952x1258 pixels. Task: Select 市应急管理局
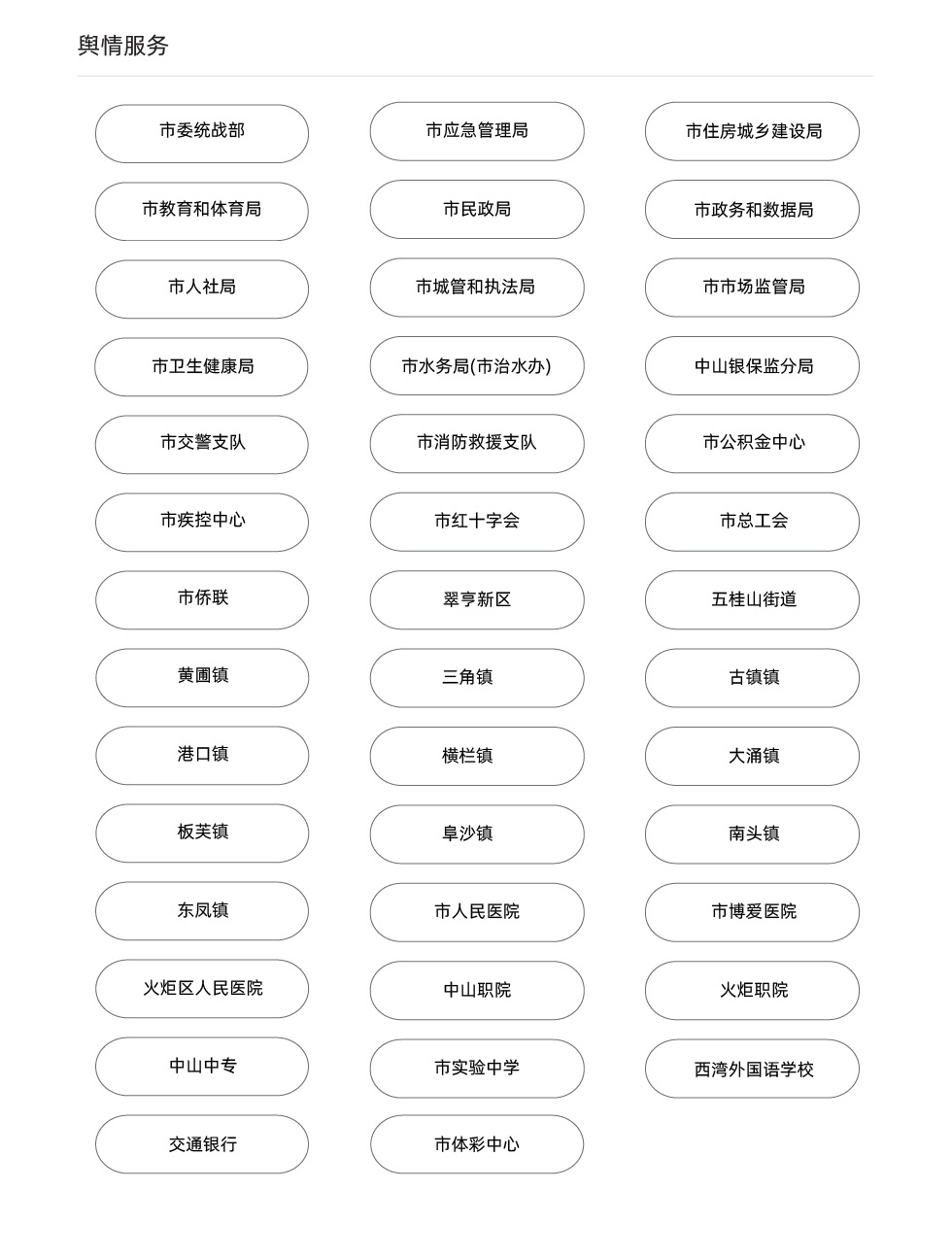click(477, 131)
